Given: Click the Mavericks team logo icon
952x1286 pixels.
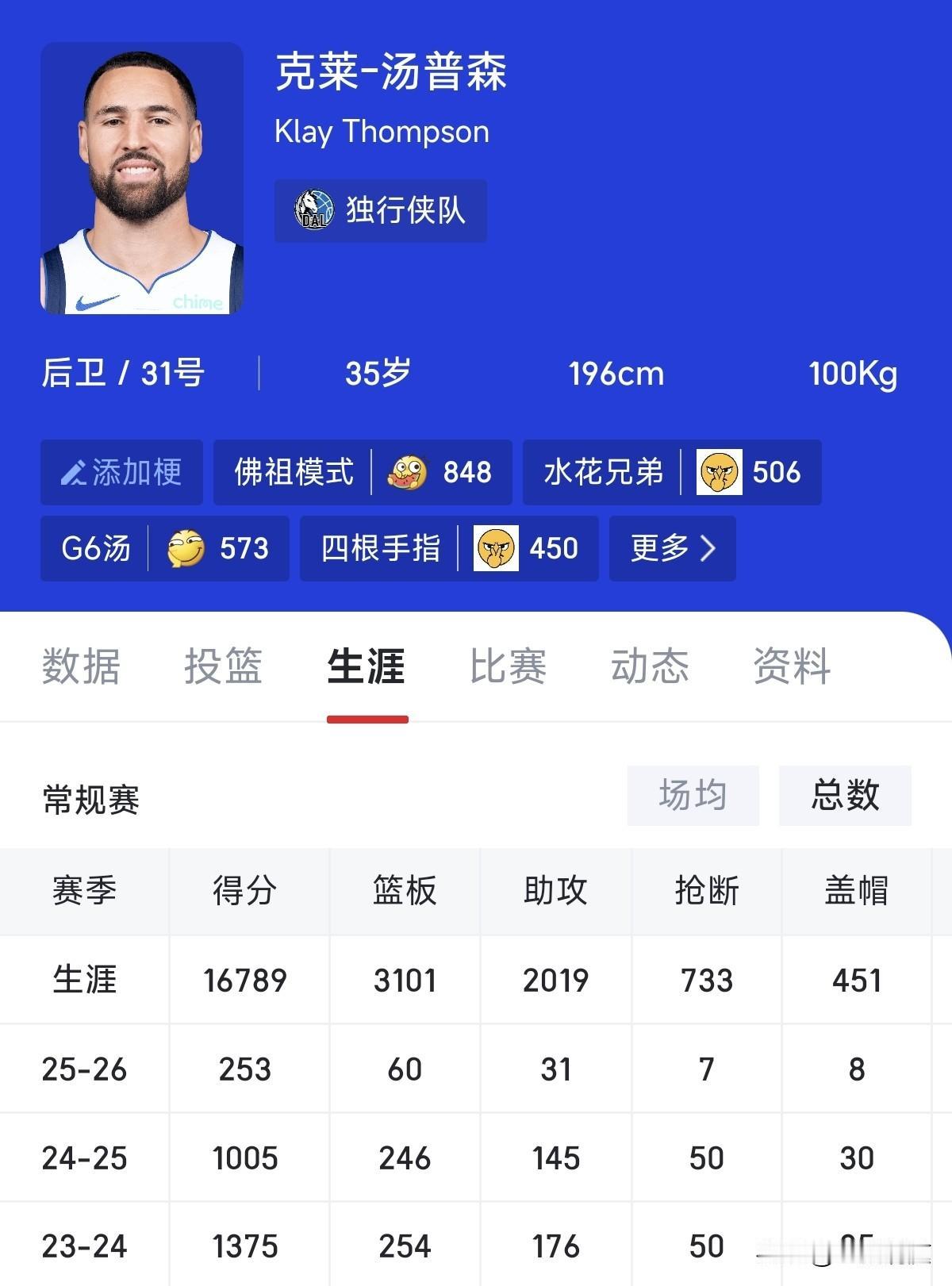Looking at the screenshot, I should coord(313,209).
